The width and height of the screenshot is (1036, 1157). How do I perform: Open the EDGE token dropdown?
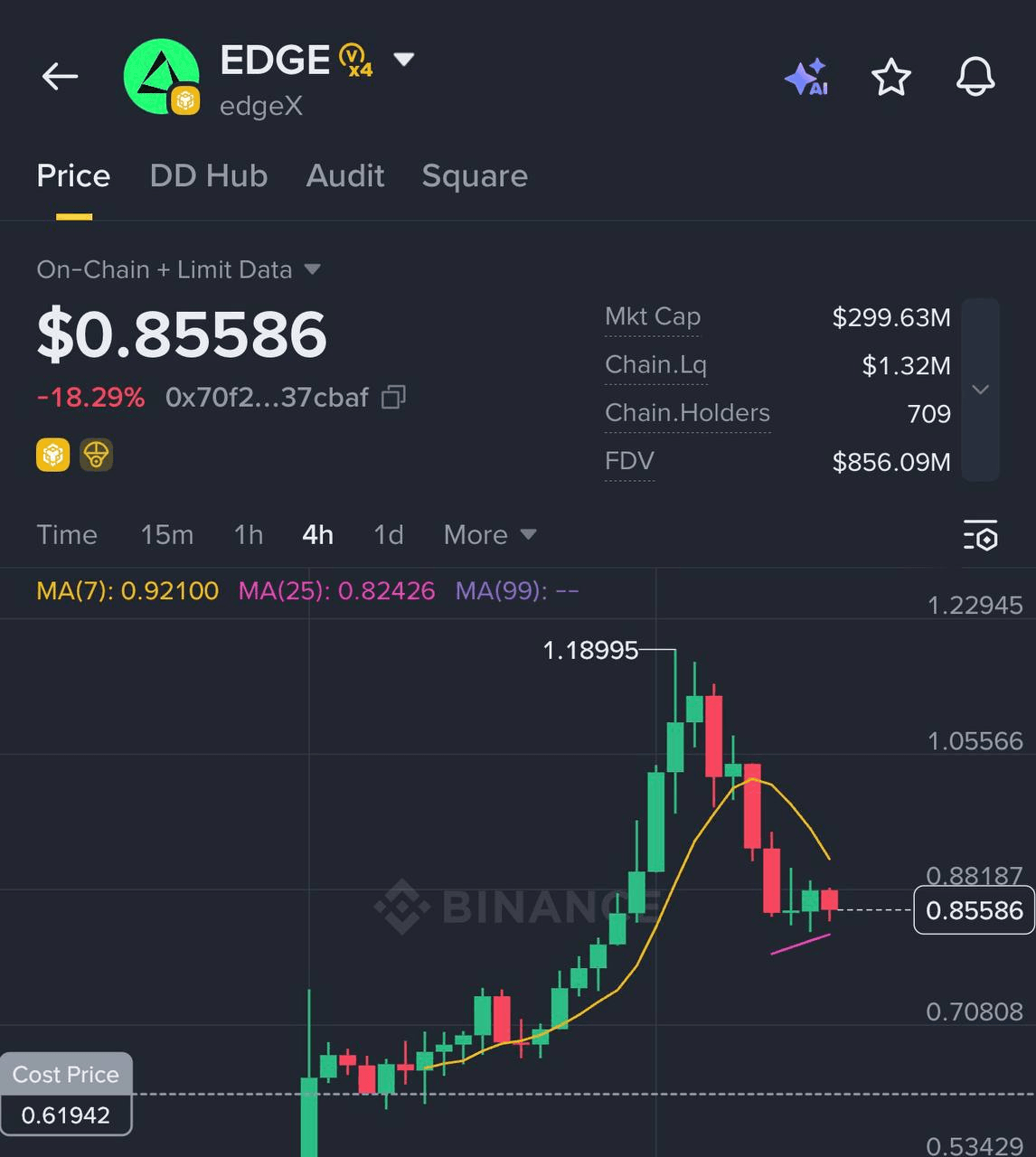[403, 60]
